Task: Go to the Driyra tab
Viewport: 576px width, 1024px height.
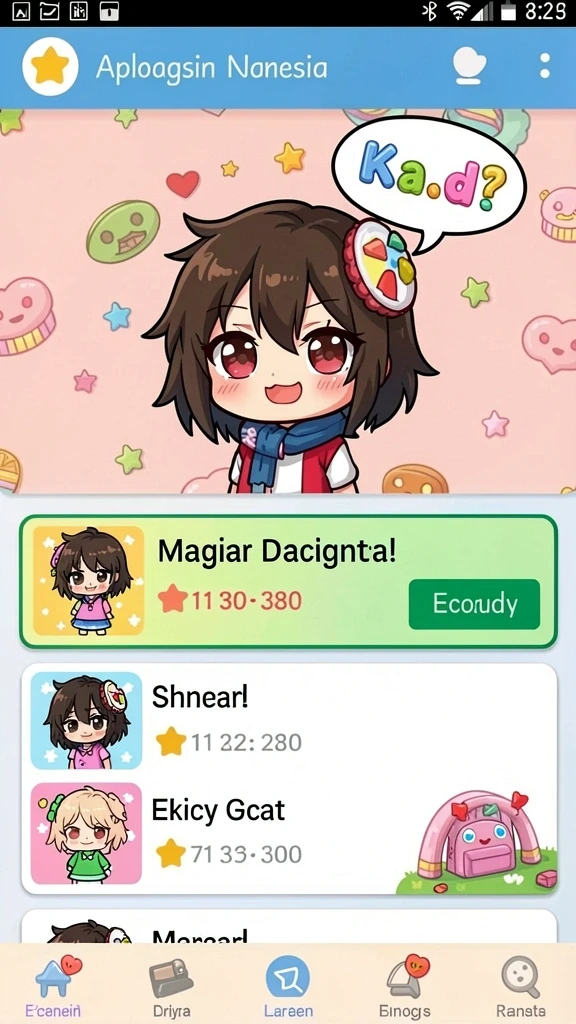Action: [171, 985]
